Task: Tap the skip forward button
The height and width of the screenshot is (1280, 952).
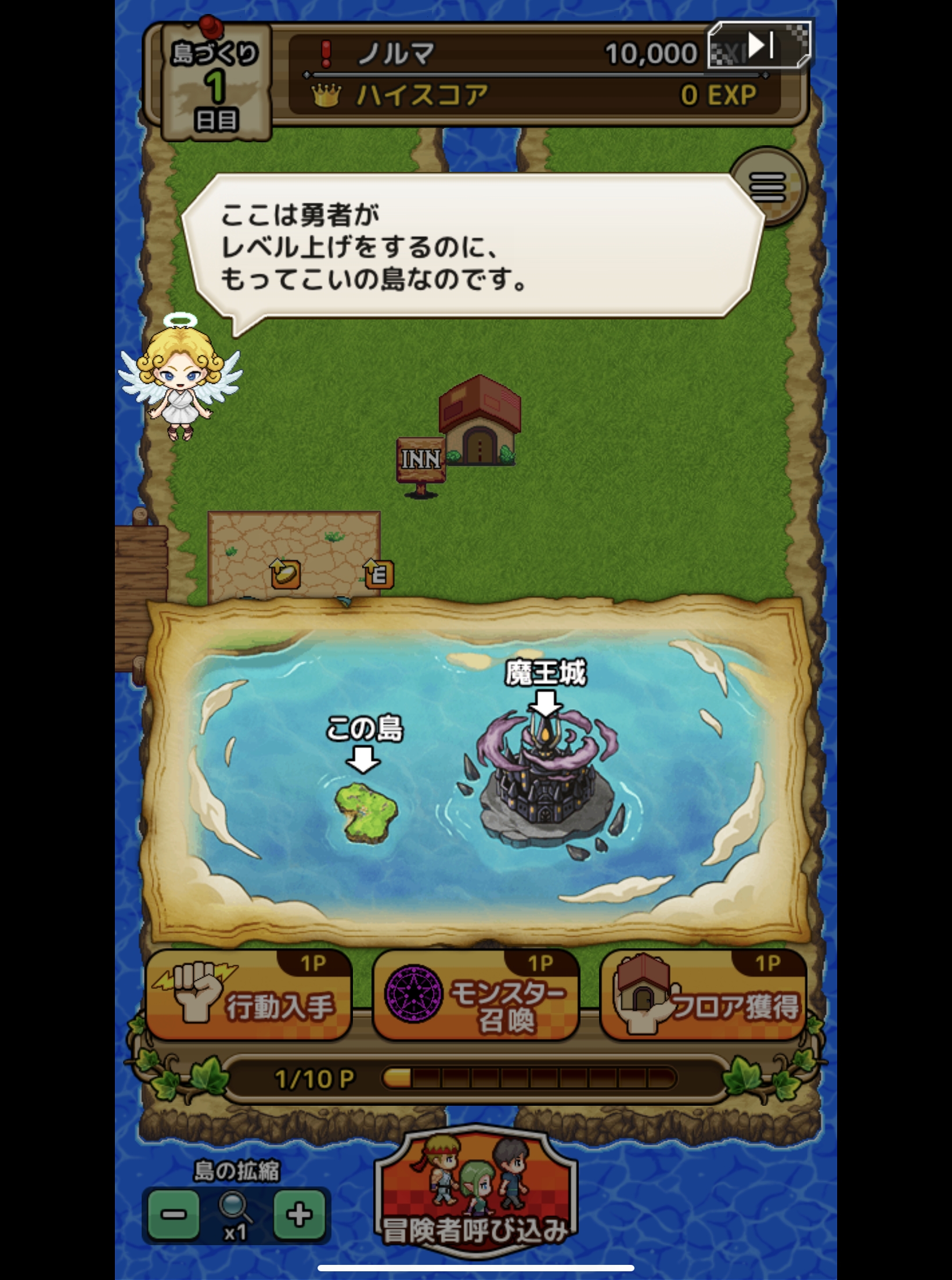Action: [x=759, y=45]
